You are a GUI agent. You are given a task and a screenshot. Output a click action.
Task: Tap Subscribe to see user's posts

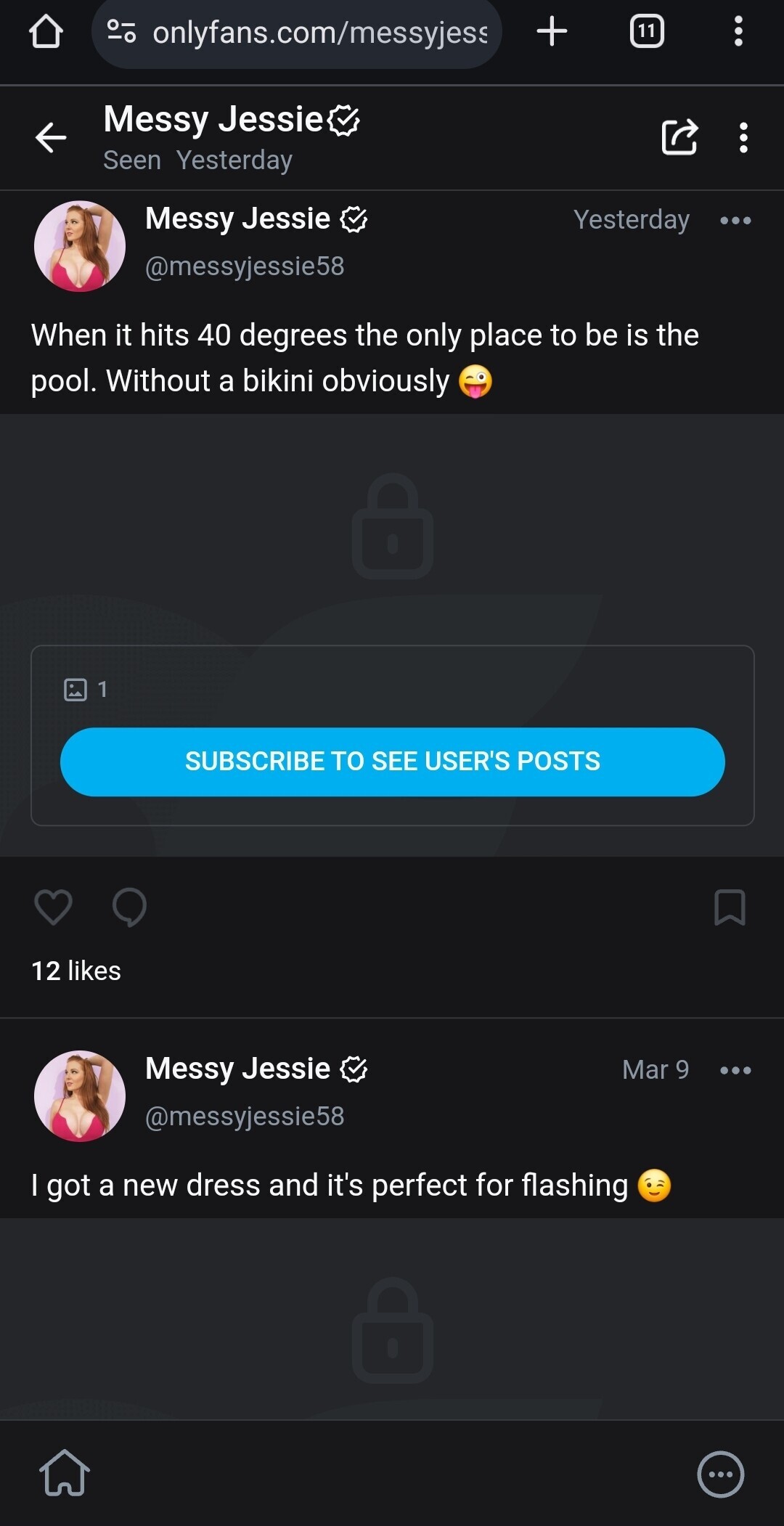[392, 762]
